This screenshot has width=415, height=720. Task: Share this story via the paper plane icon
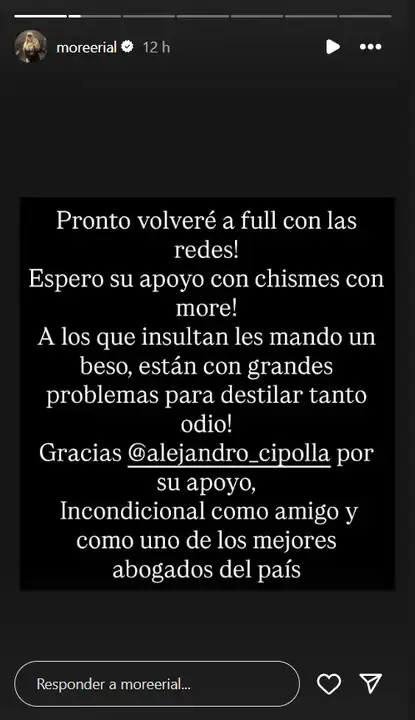[x=371, y=684]
